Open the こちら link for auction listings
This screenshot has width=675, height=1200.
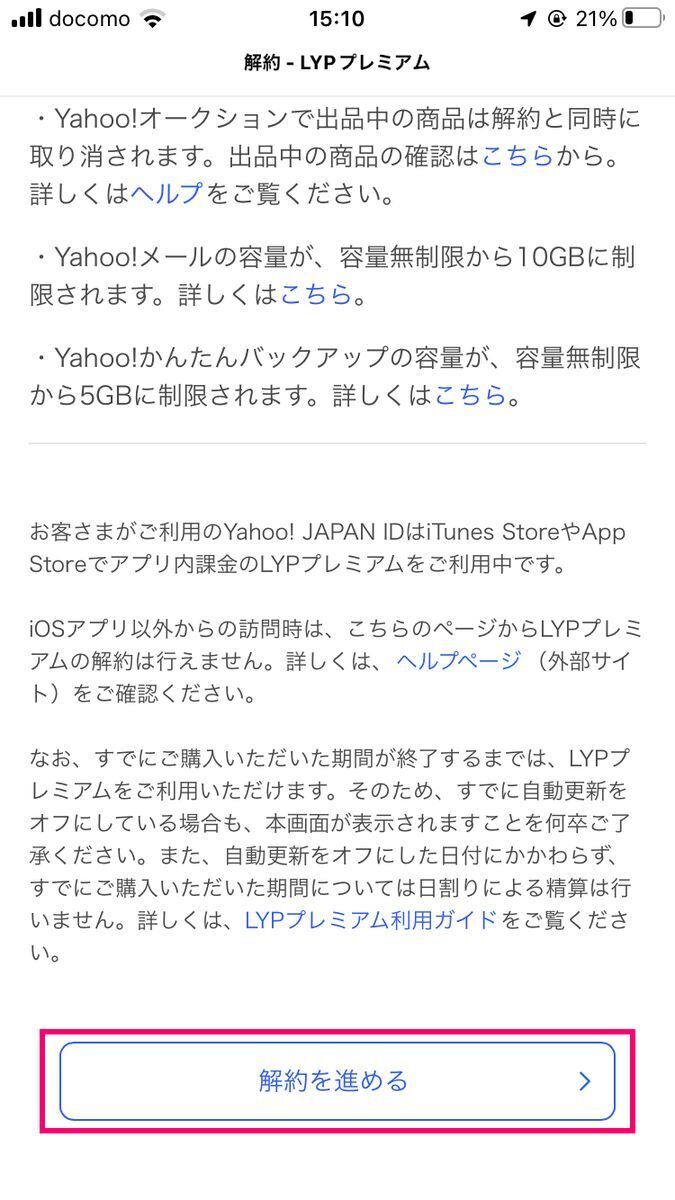(517, 155)
